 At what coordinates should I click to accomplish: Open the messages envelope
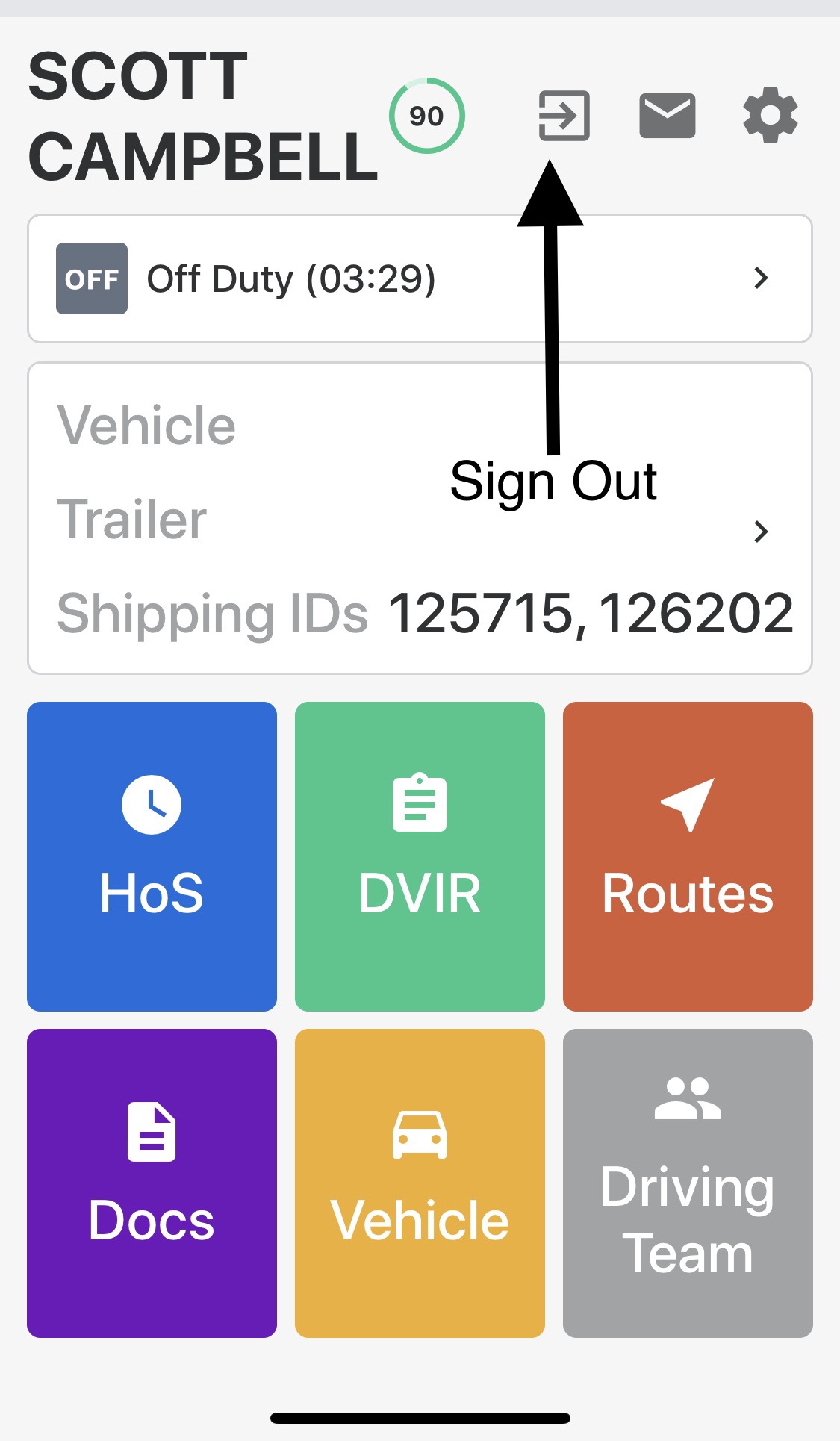click(667, 116)
